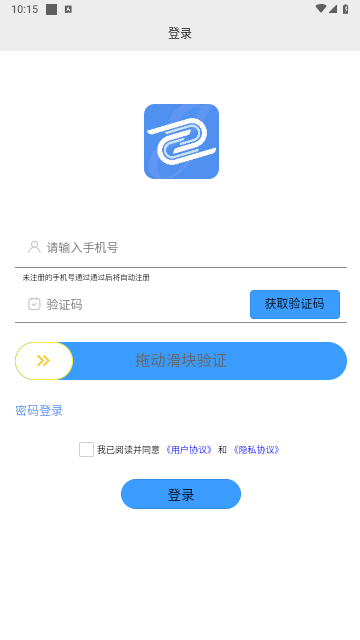Check the agreement consent checkbox

[x=86, y=449]
